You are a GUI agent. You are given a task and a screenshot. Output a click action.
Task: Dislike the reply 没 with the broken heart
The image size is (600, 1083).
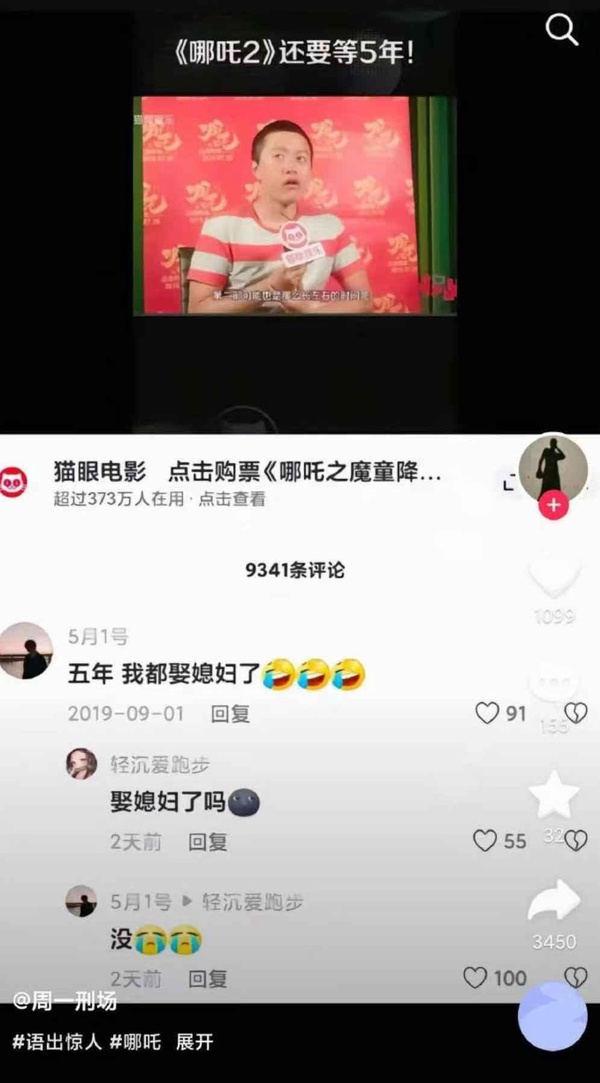point(576,977)
